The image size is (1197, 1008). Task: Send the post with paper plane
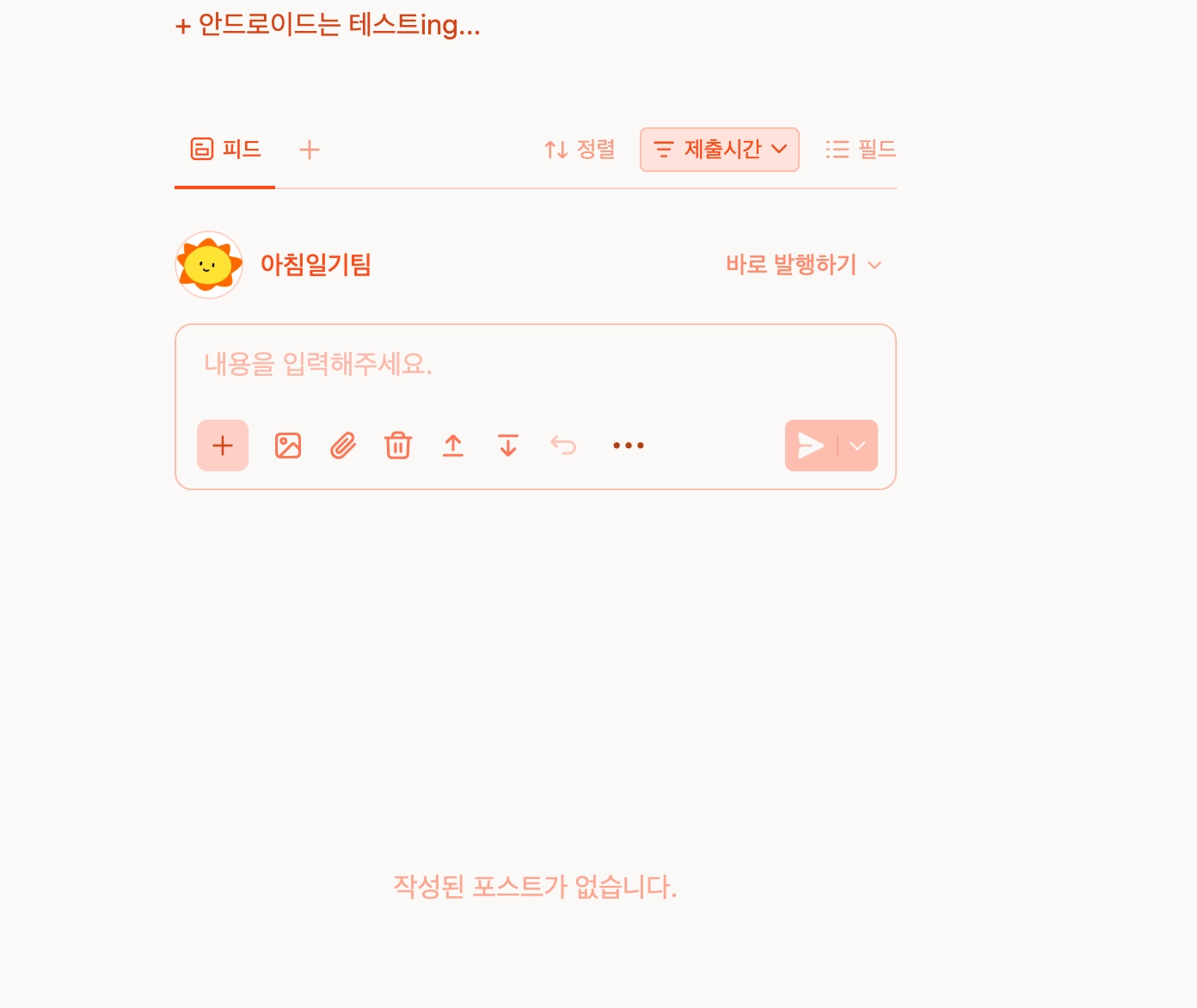point(810,446)
